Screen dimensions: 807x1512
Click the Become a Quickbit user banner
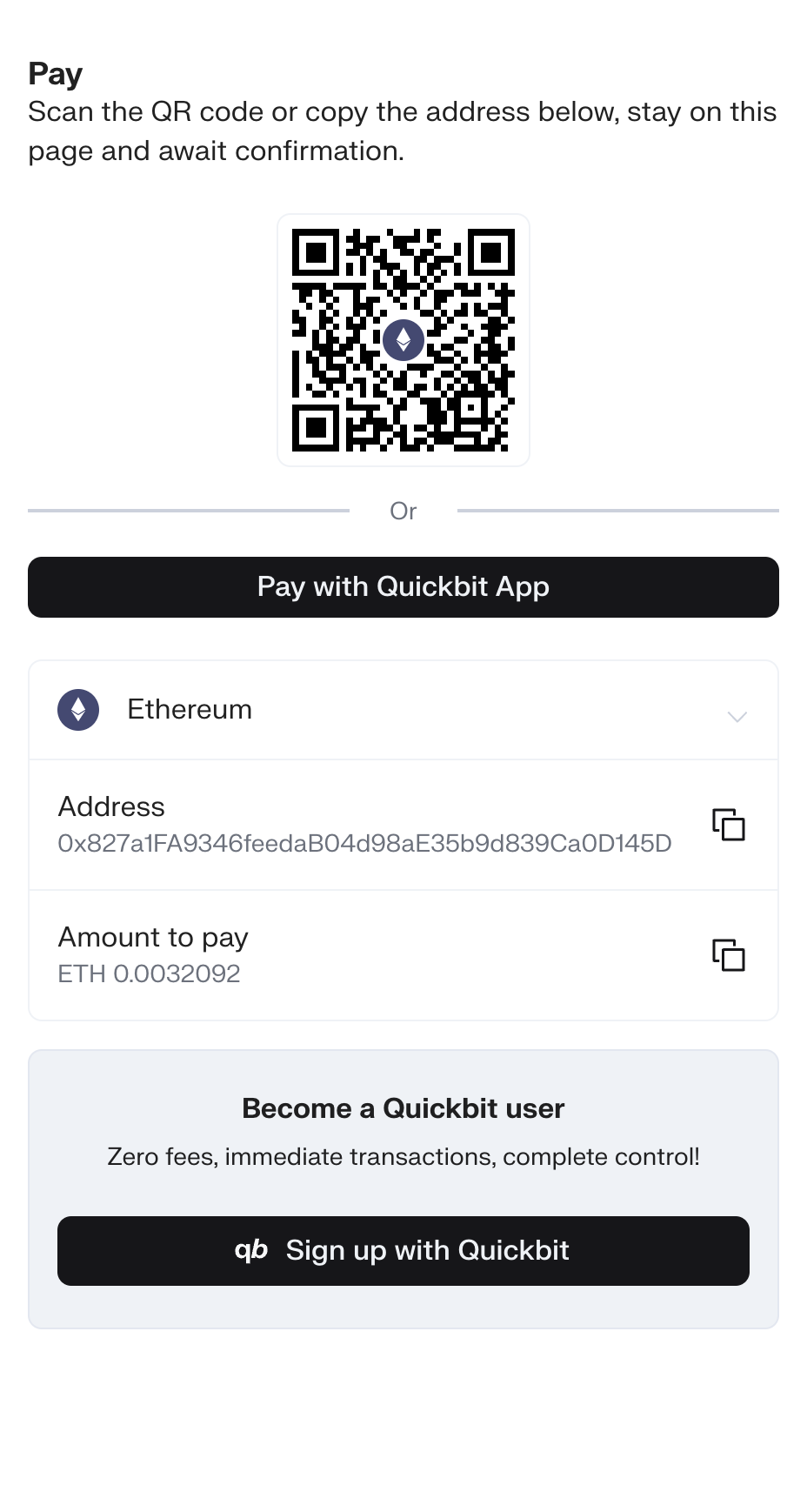click(403, 1108)
